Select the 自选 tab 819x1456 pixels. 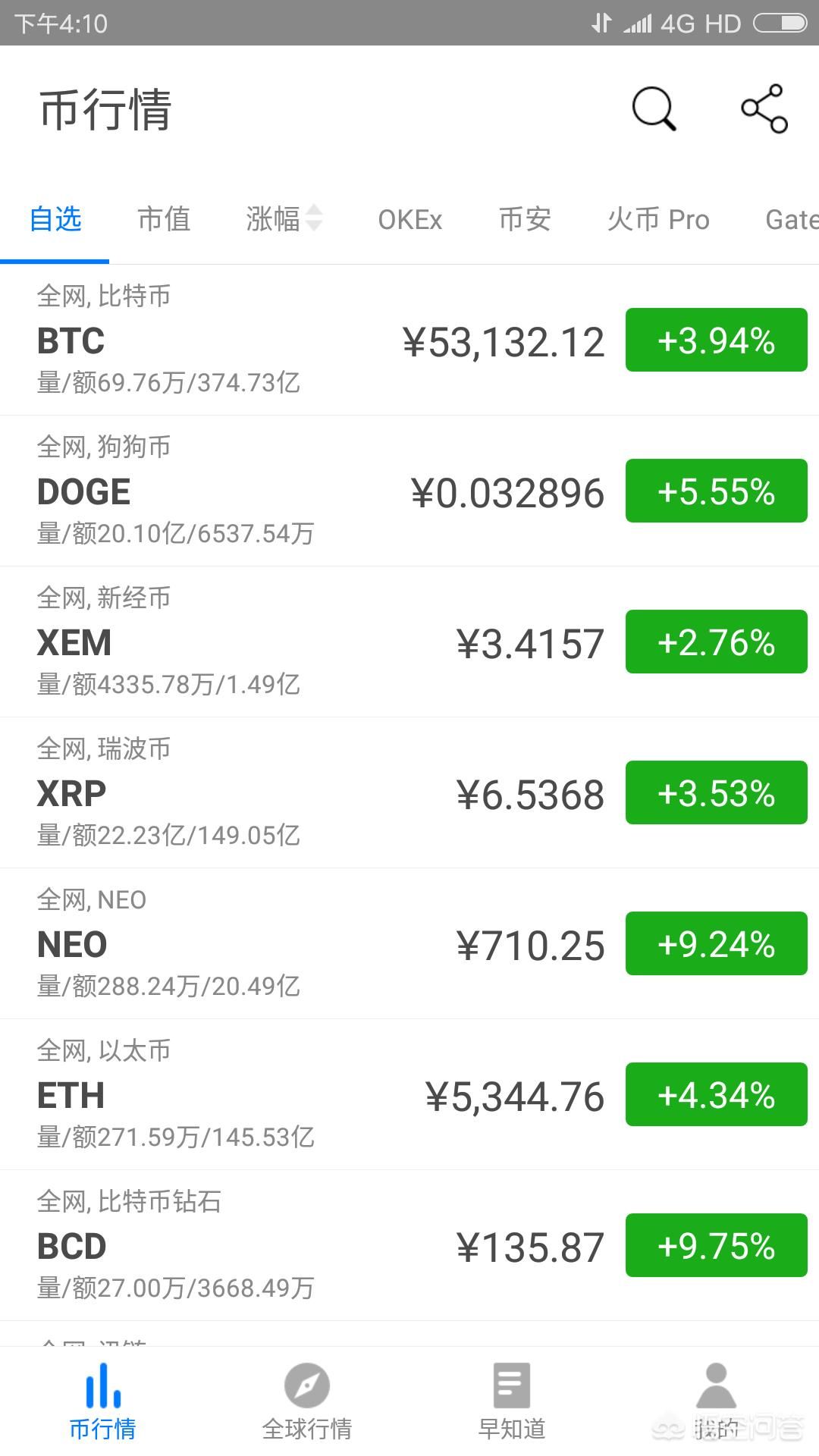pos(55,219)
